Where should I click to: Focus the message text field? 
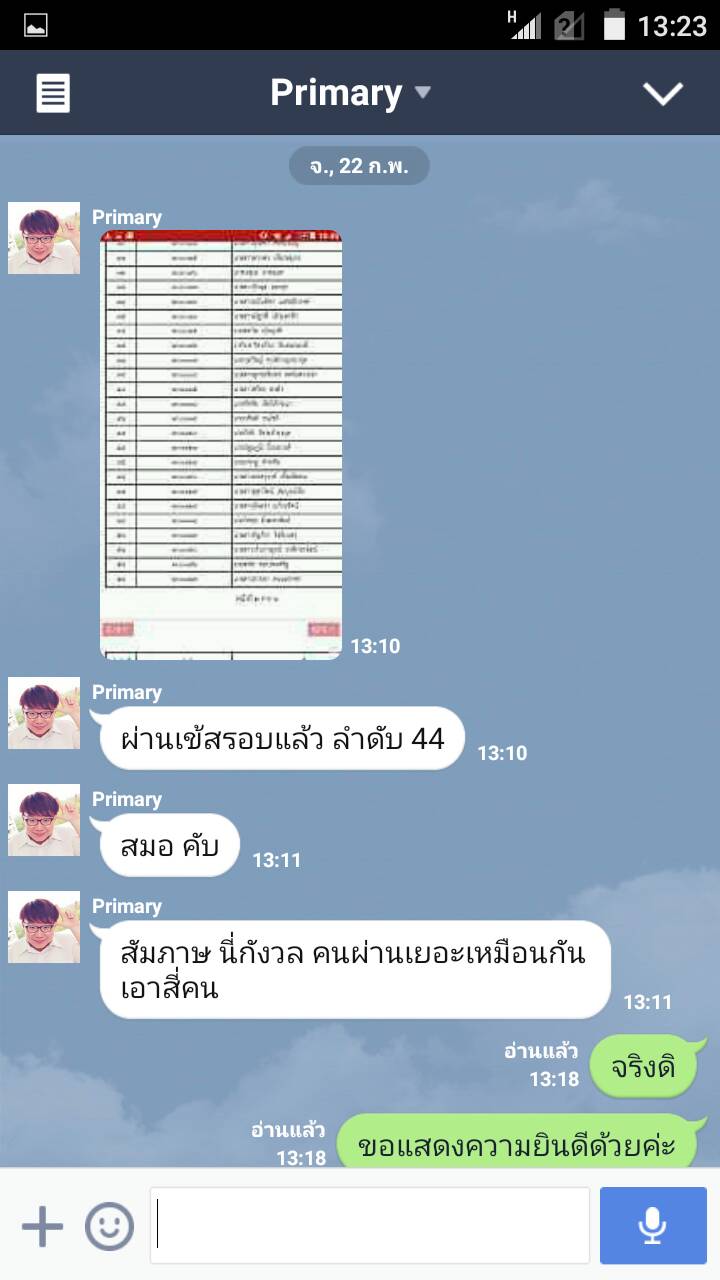click(370, 1226)
